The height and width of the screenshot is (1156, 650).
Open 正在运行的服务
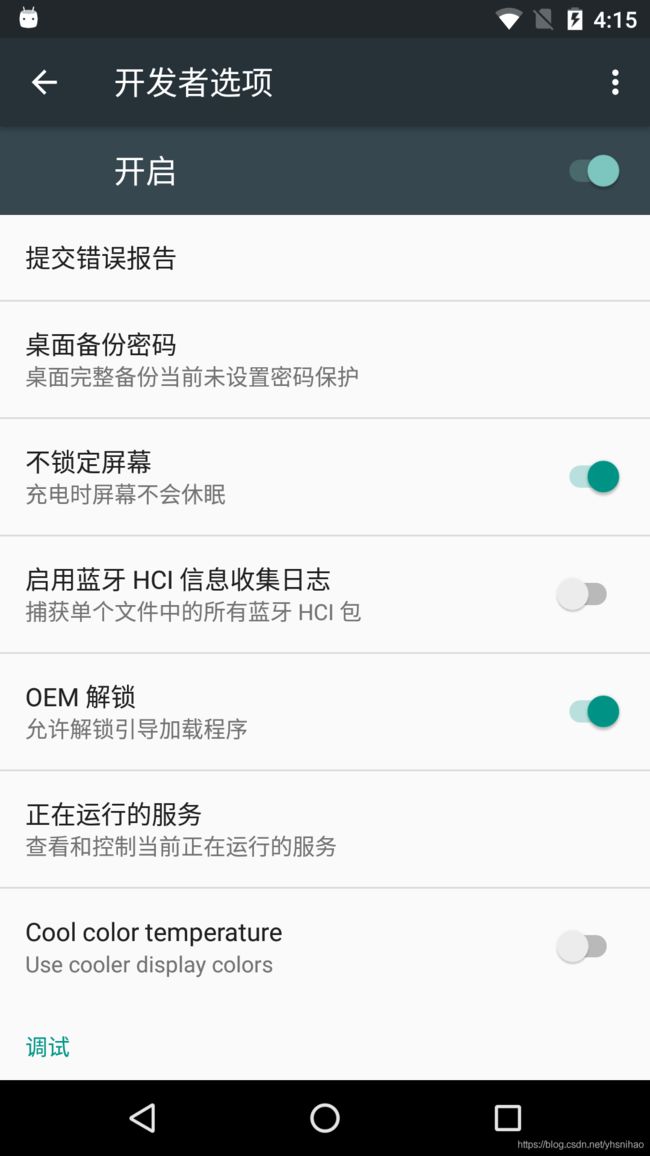pyautogui.click(x=180, y=828)
